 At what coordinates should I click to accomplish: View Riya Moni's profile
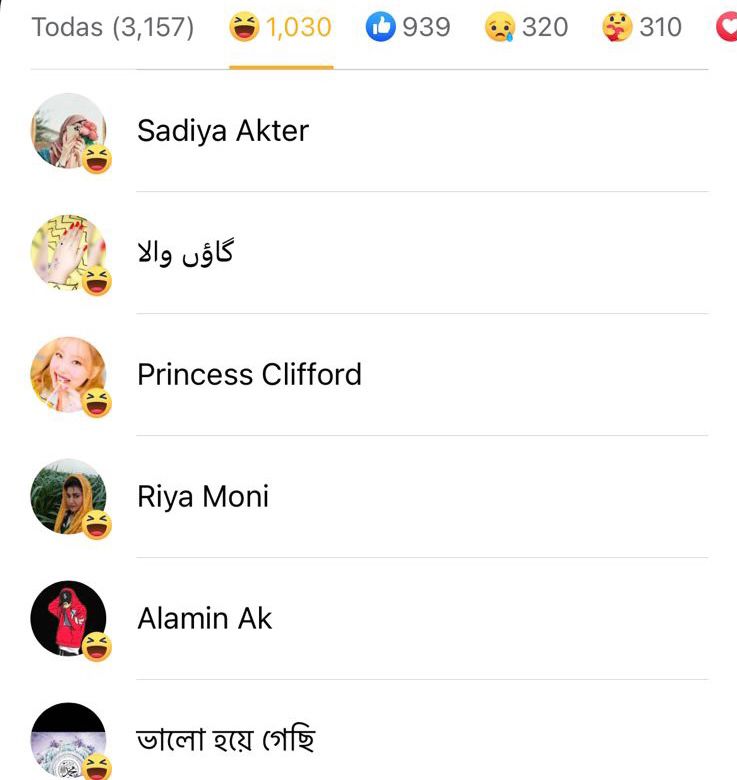pos(203,497)
